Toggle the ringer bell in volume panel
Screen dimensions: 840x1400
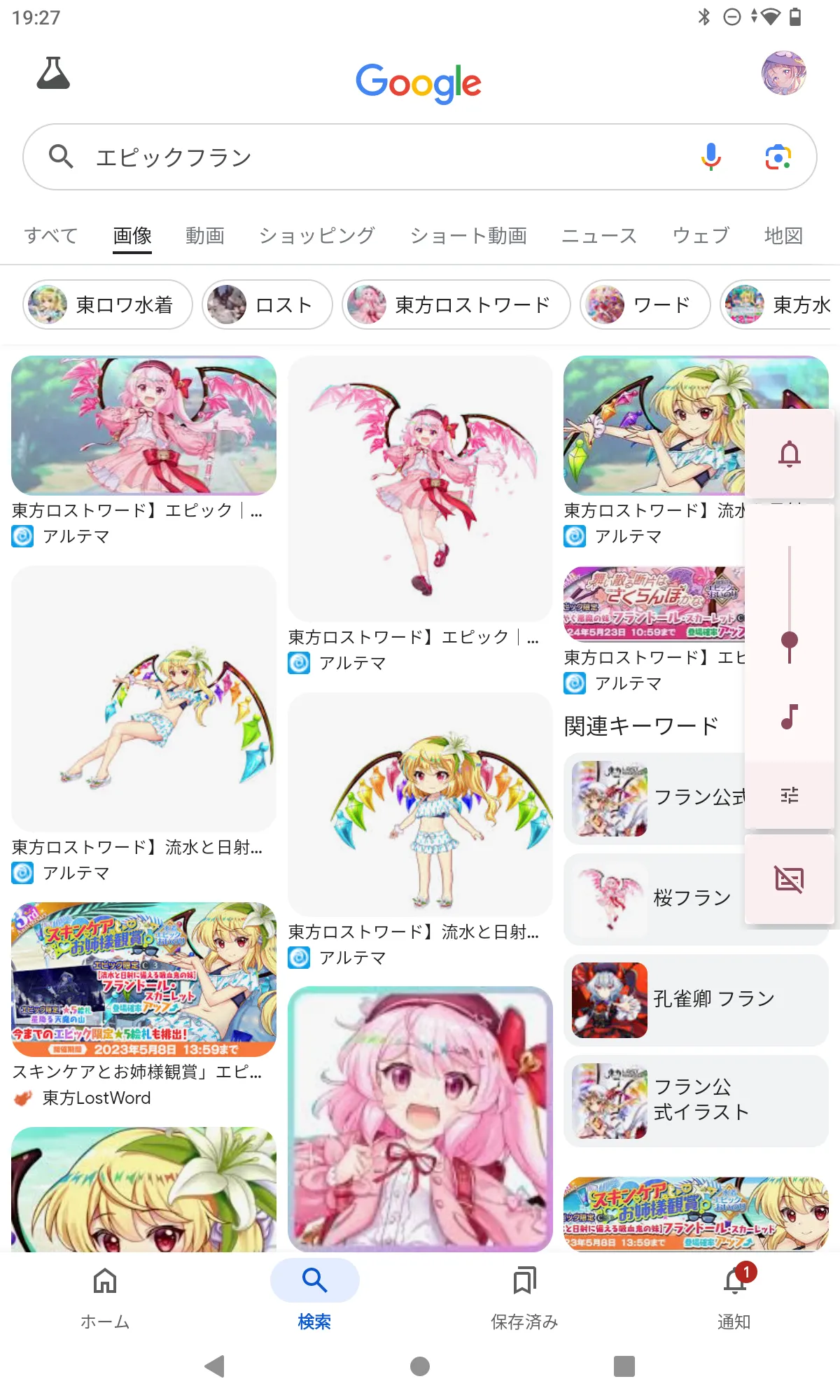coord(790,454)
